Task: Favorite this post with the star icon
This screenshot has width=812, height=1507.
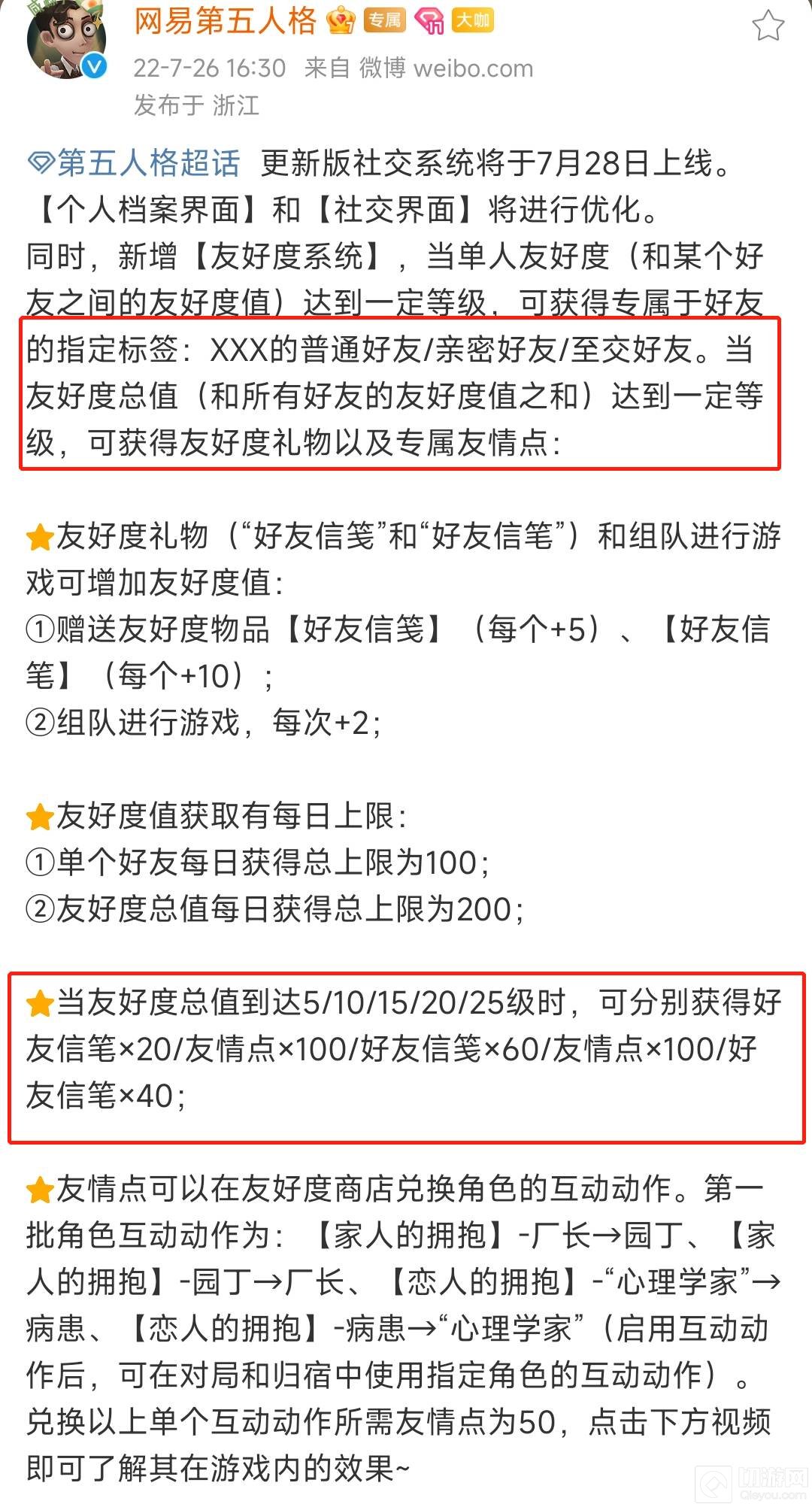Action: [x=768, y=26]
